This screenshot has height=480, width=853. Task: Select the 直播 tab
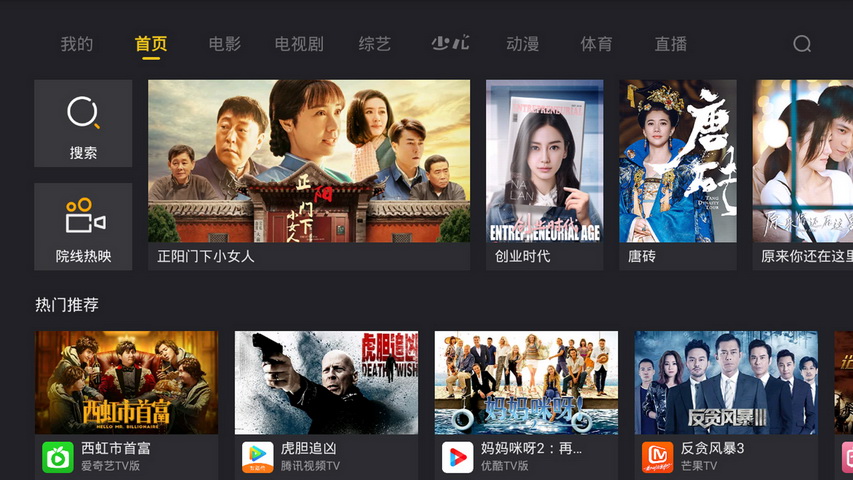tap(671, 44)
